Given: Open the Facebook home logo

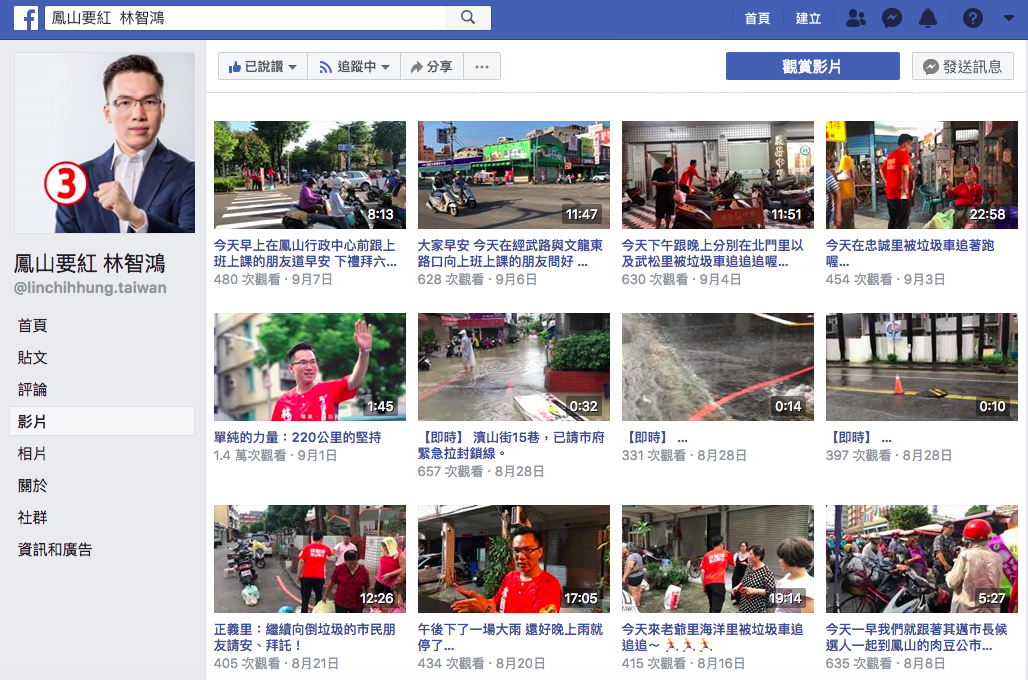Looking at the screenshot, I should (x=25, y=18).
